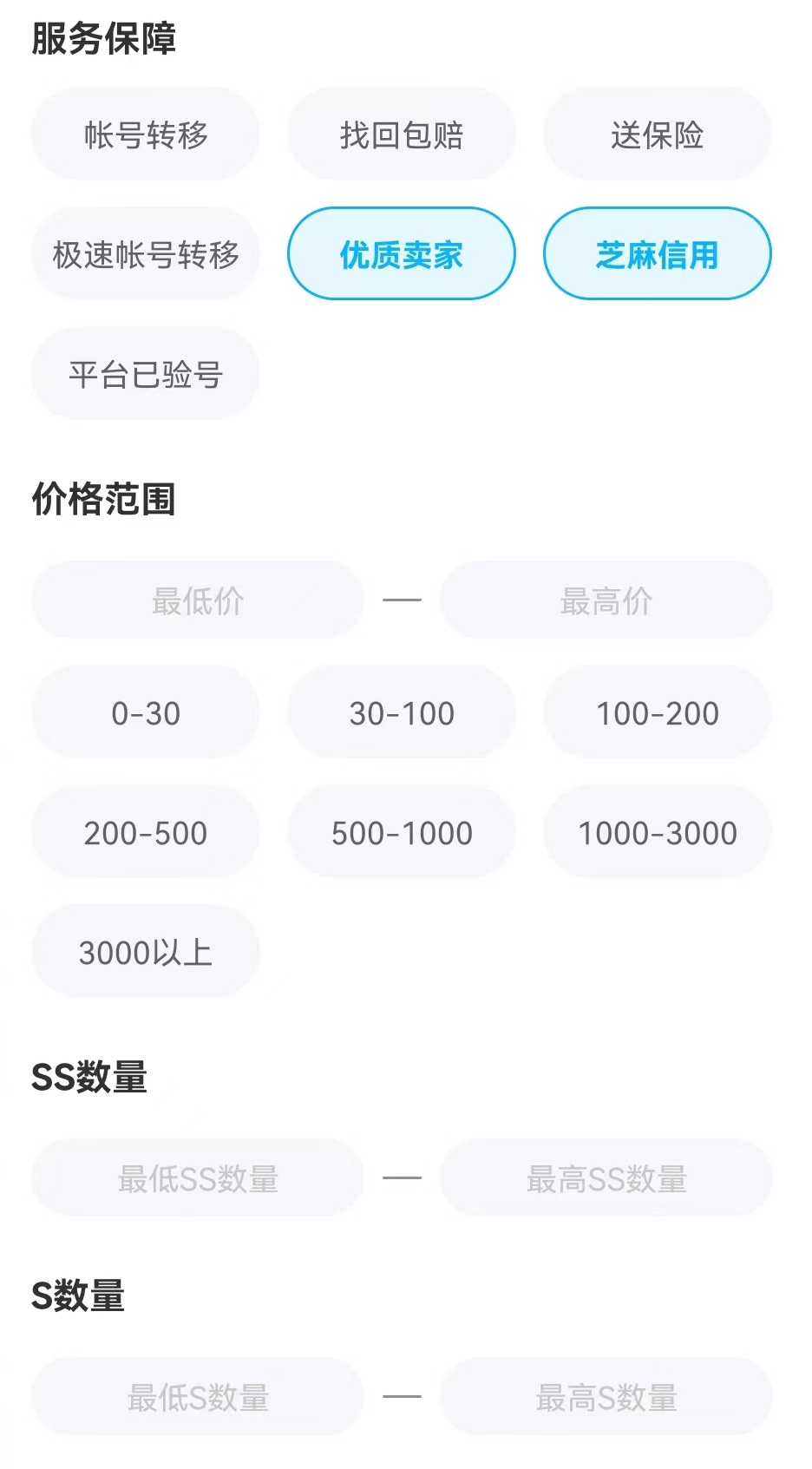Enter the 最高S数量 field
Viewport: 812px width, 1469px height.
[606, 1397]
